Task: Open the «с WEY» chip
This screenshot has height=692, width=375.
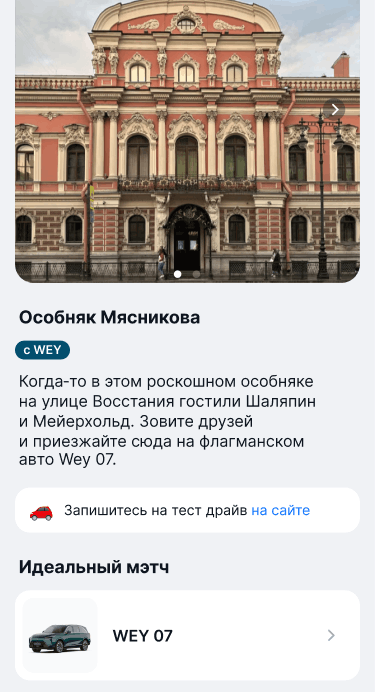Action: coord(42,350)
